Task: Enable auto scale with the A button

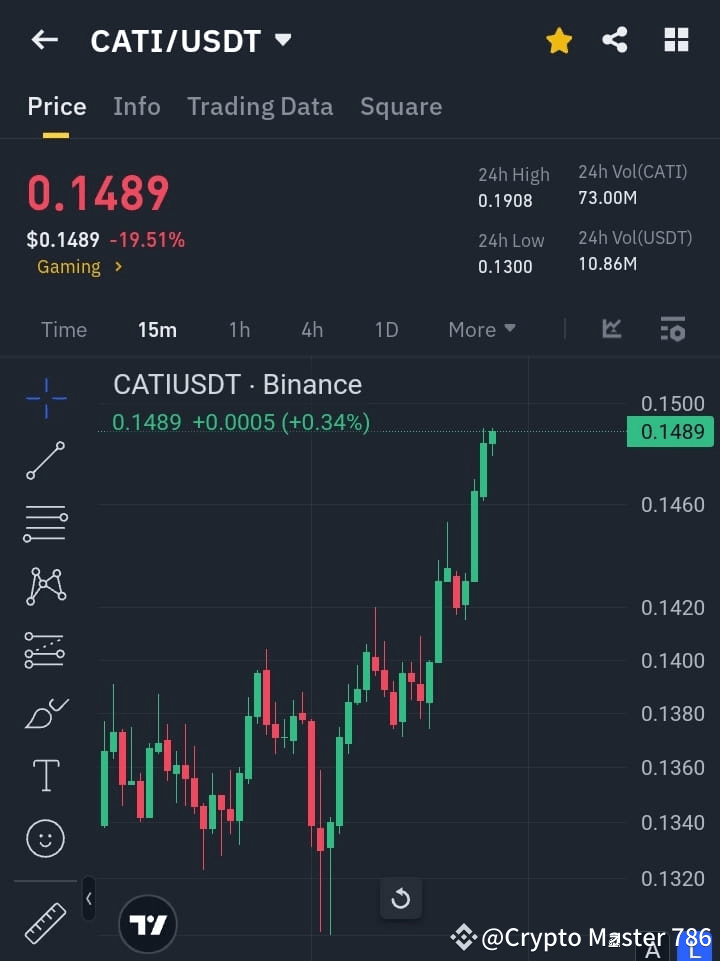Action: [652, 950]
